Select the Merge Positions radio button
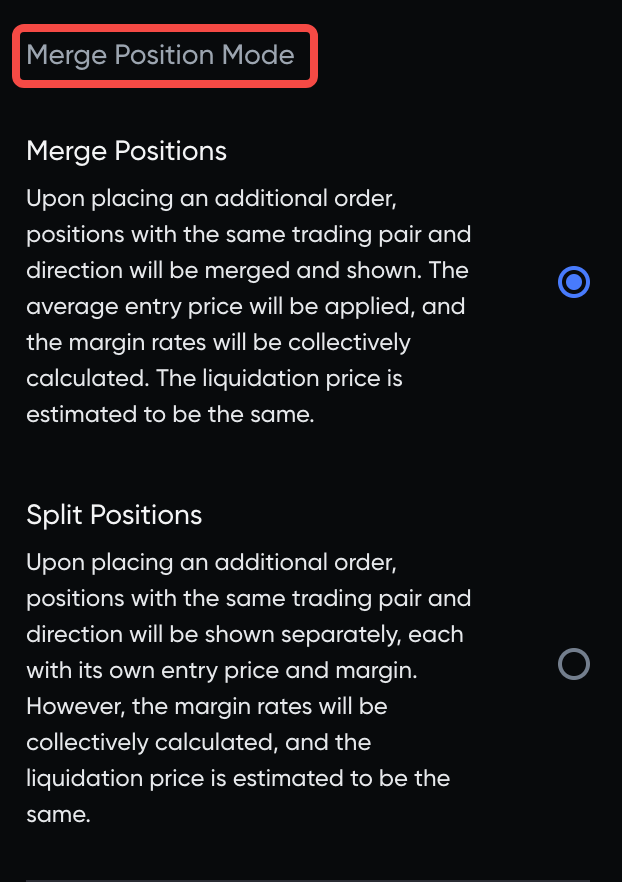622x882 pixels. click(574, 282)
